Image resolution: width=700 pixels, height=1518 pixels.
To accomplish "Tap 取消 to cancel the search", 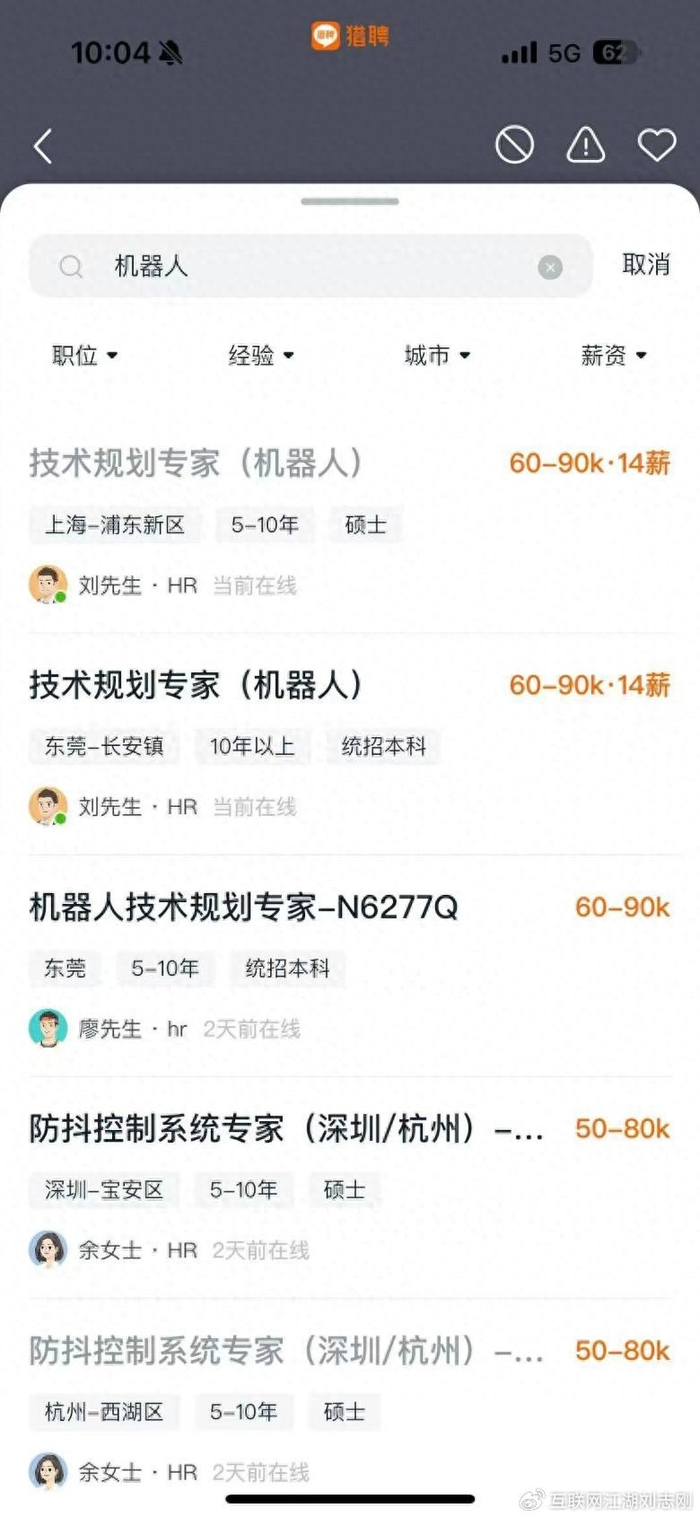I will click(x=646, y=265).
